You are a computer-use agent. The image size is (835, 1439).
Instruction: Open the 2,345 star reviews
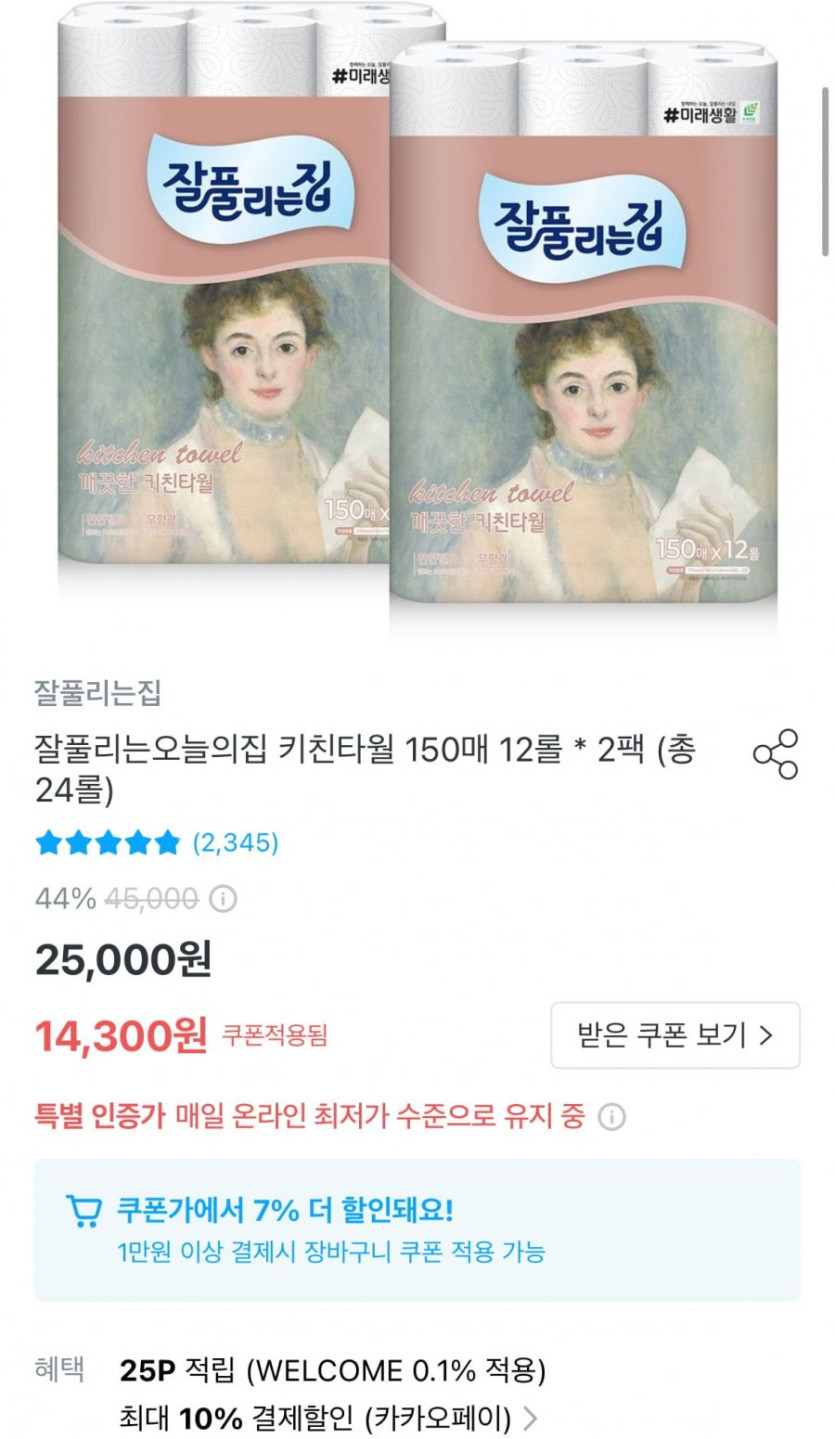tap(157, 842)
